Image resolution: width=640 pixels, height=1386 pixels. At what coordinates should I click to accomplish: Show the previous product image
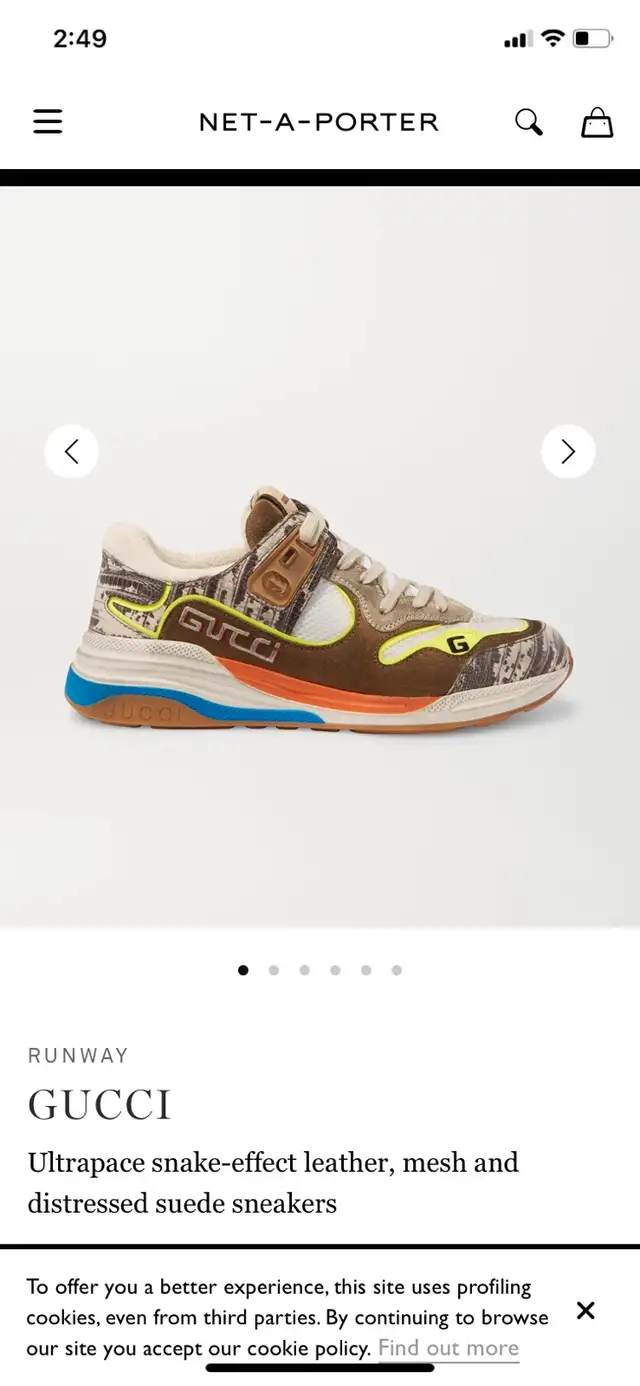(72, 452)
